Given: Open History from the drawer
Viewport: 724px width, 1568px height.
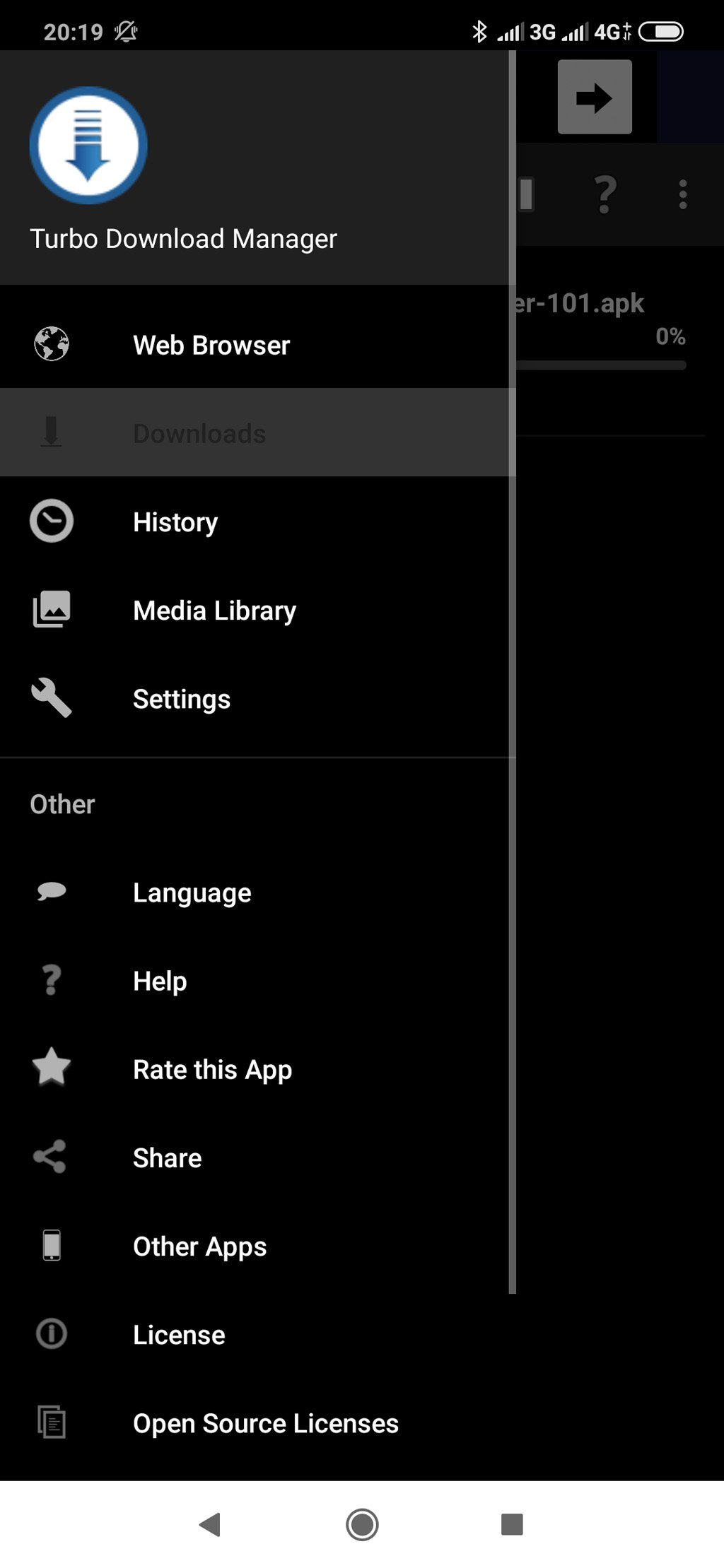Looking at the screenshot, I should [x=256, y=521].
